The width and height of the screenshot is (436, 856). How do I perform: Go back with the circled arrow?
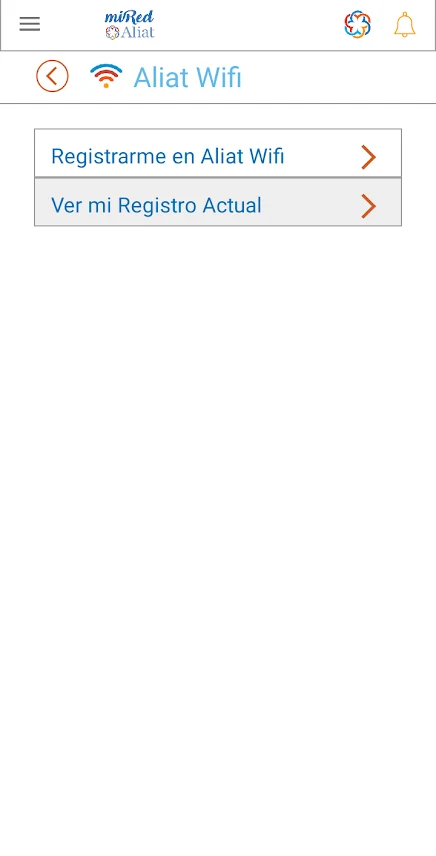[x=52, y=76]
